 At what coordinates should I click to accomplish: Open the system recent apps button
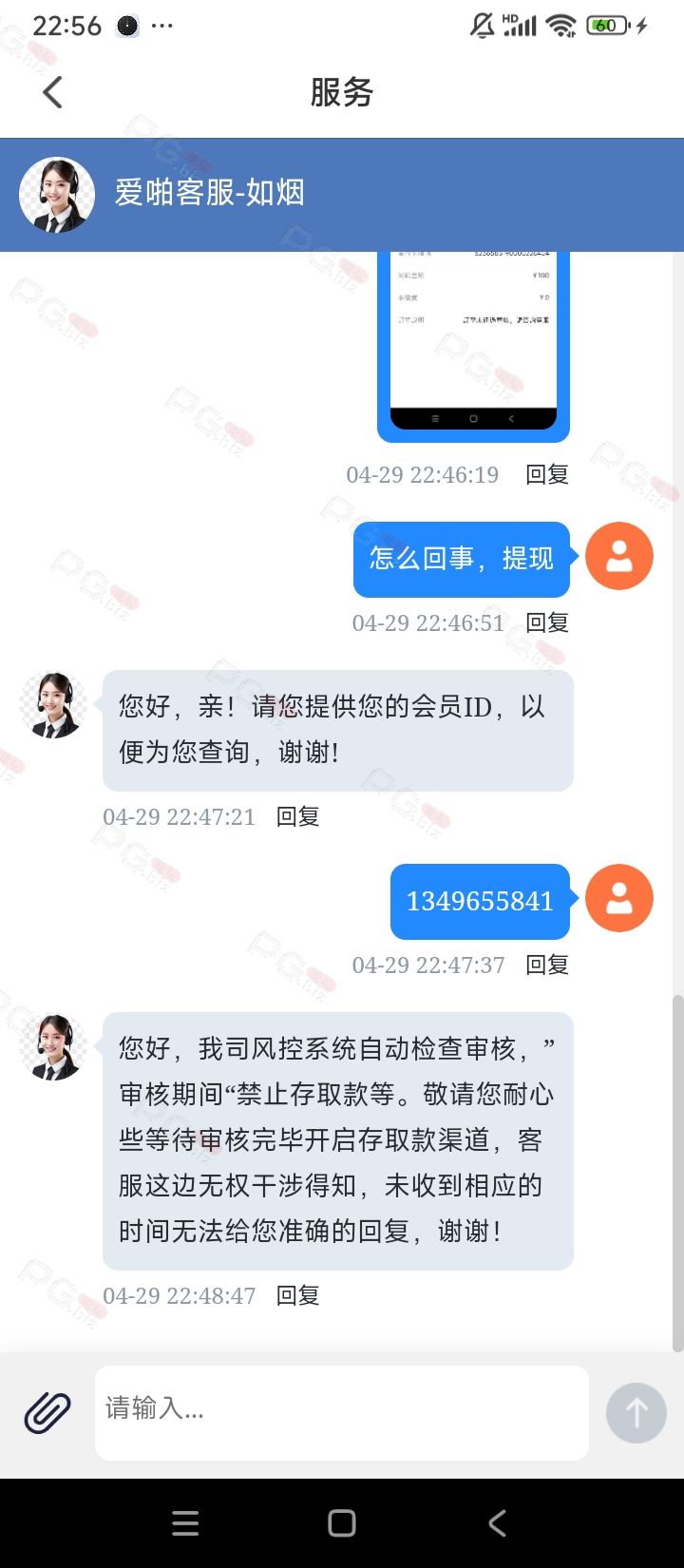click(185, 1523)
